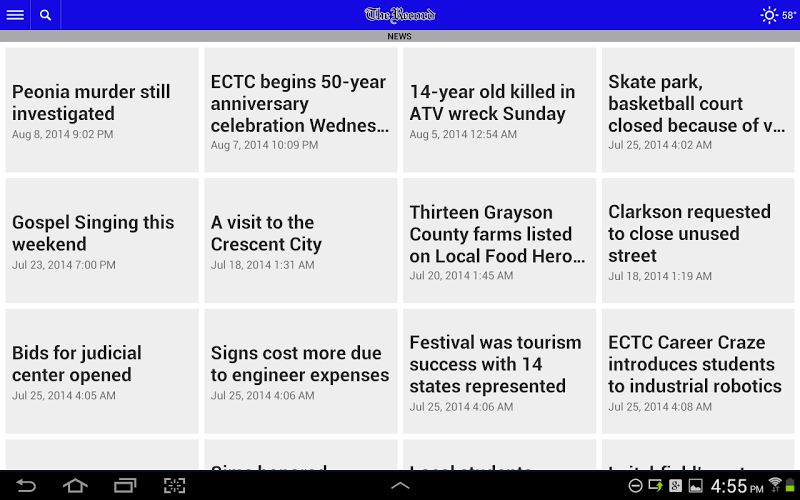Read ECTC begins 50-year anniversary celebration story
Viewport: 800px width, 500px height.
point(300,110)
